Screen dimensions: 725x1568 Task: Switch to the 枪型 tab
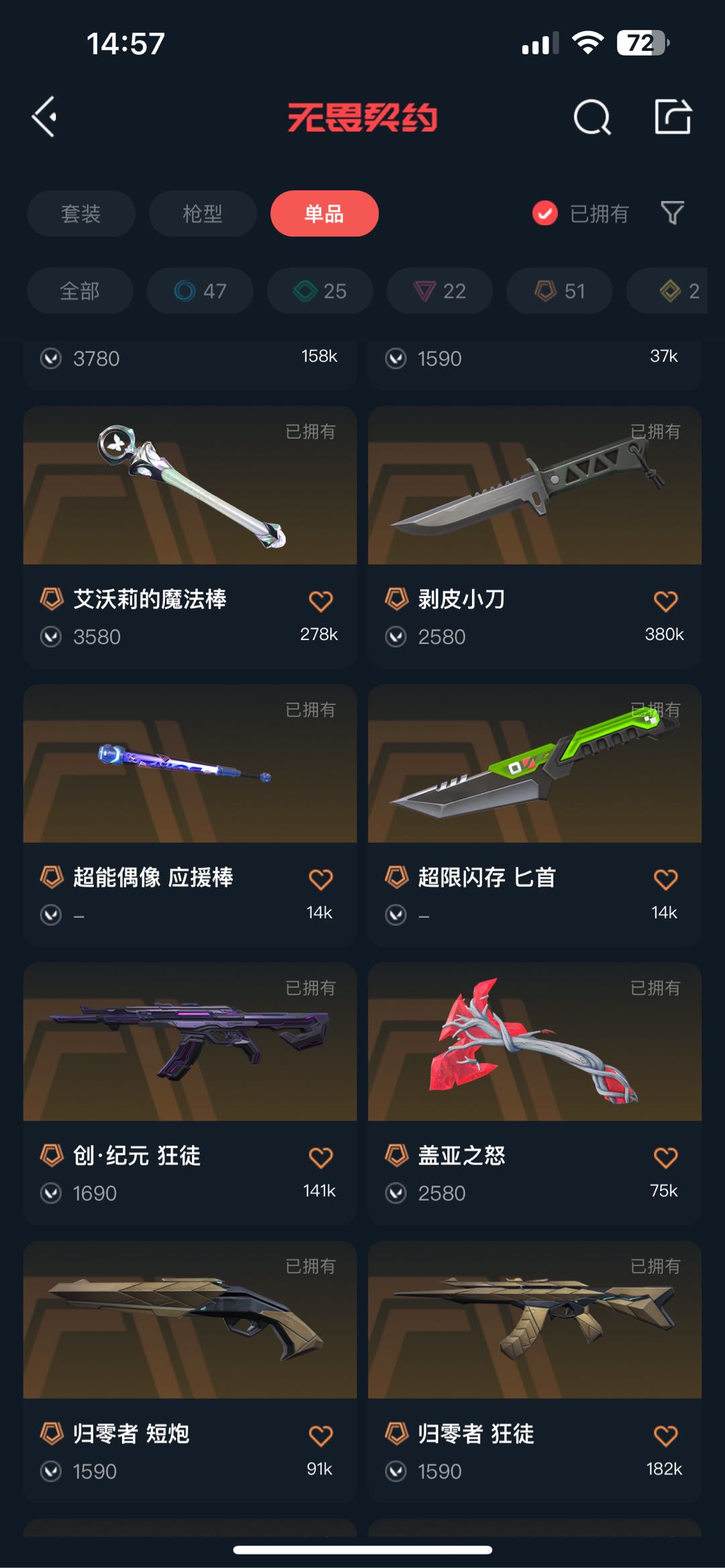[x=202, y=214]
